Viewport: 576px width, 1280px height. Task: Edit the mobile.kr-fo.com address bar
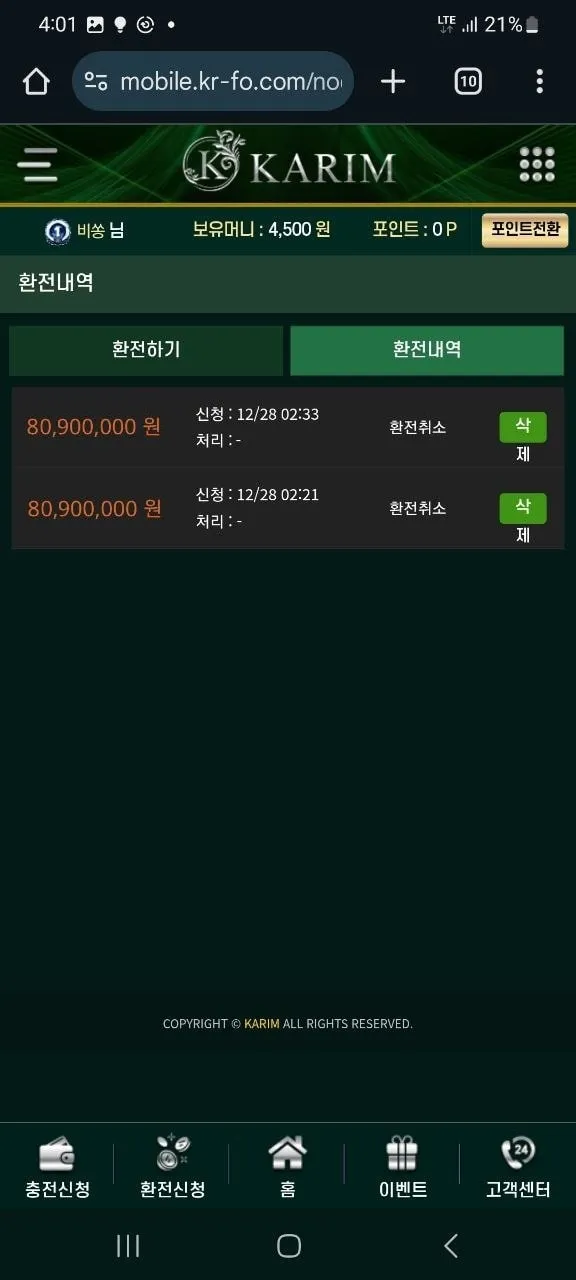click(213, 82)
